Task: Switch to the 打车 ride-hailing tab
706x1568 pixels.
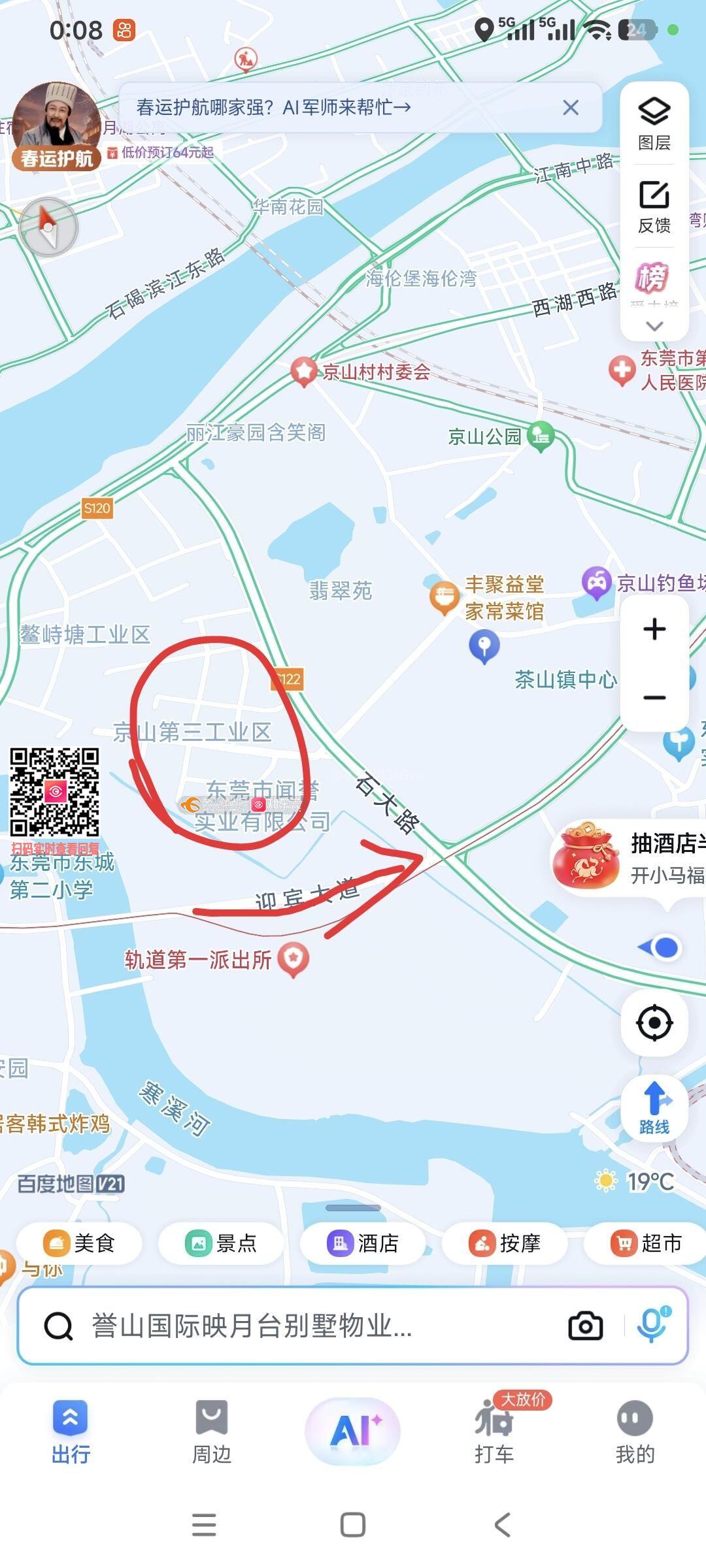Action: tap(494, 1432)
